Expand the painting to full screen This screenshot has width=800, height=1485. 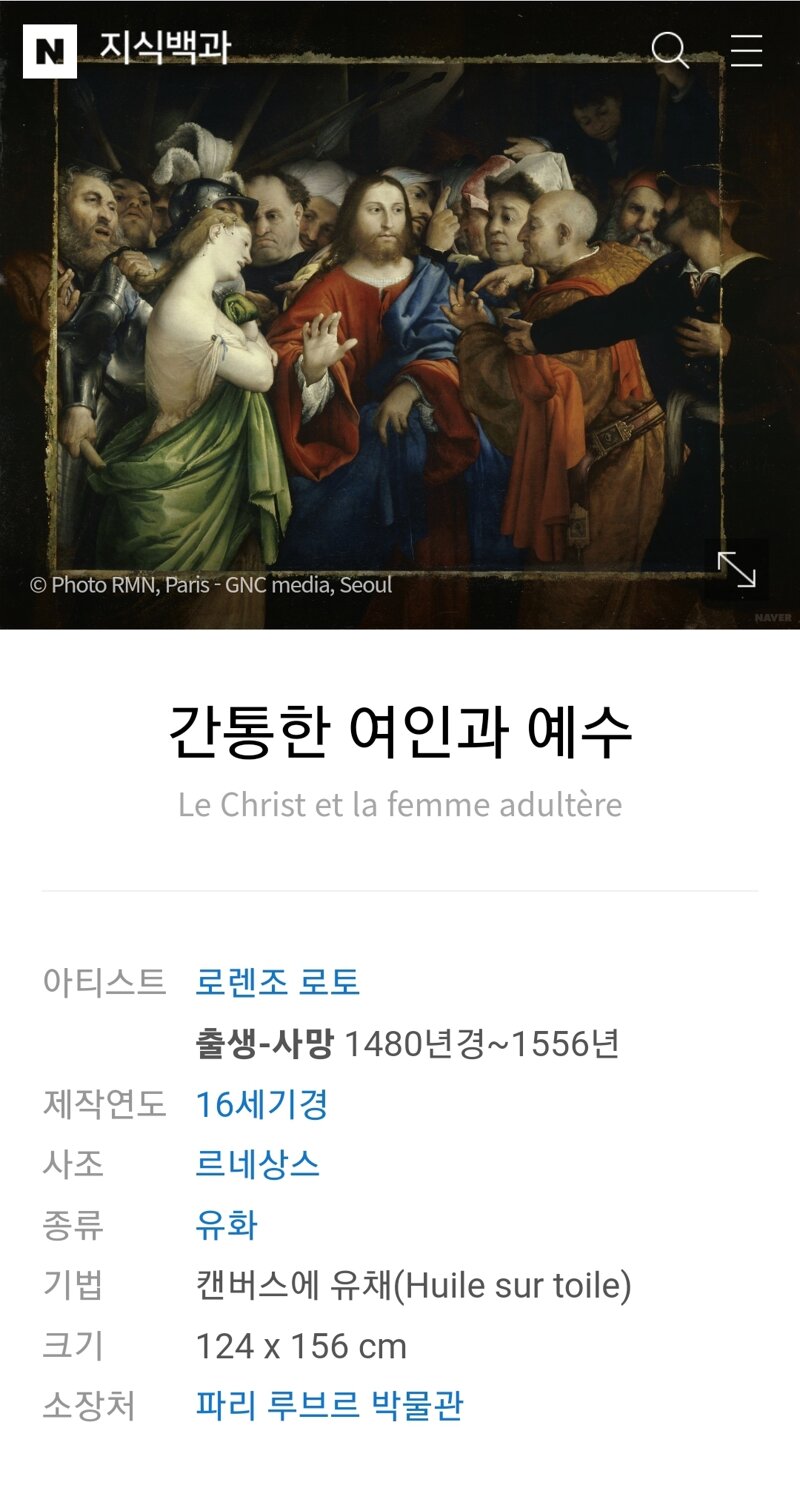[x=737, y=569]
